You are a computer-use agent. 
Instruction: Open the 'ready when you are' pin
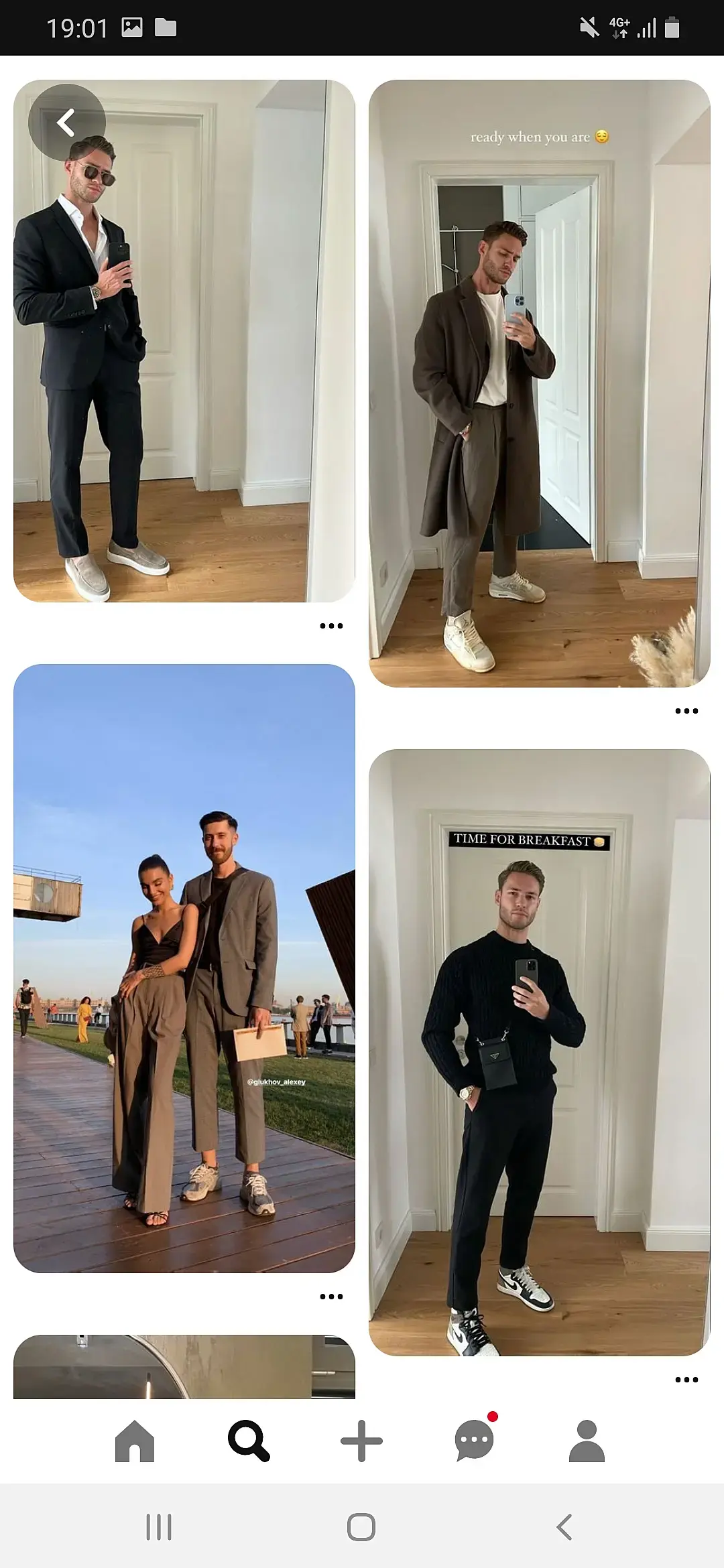(539, 402)
